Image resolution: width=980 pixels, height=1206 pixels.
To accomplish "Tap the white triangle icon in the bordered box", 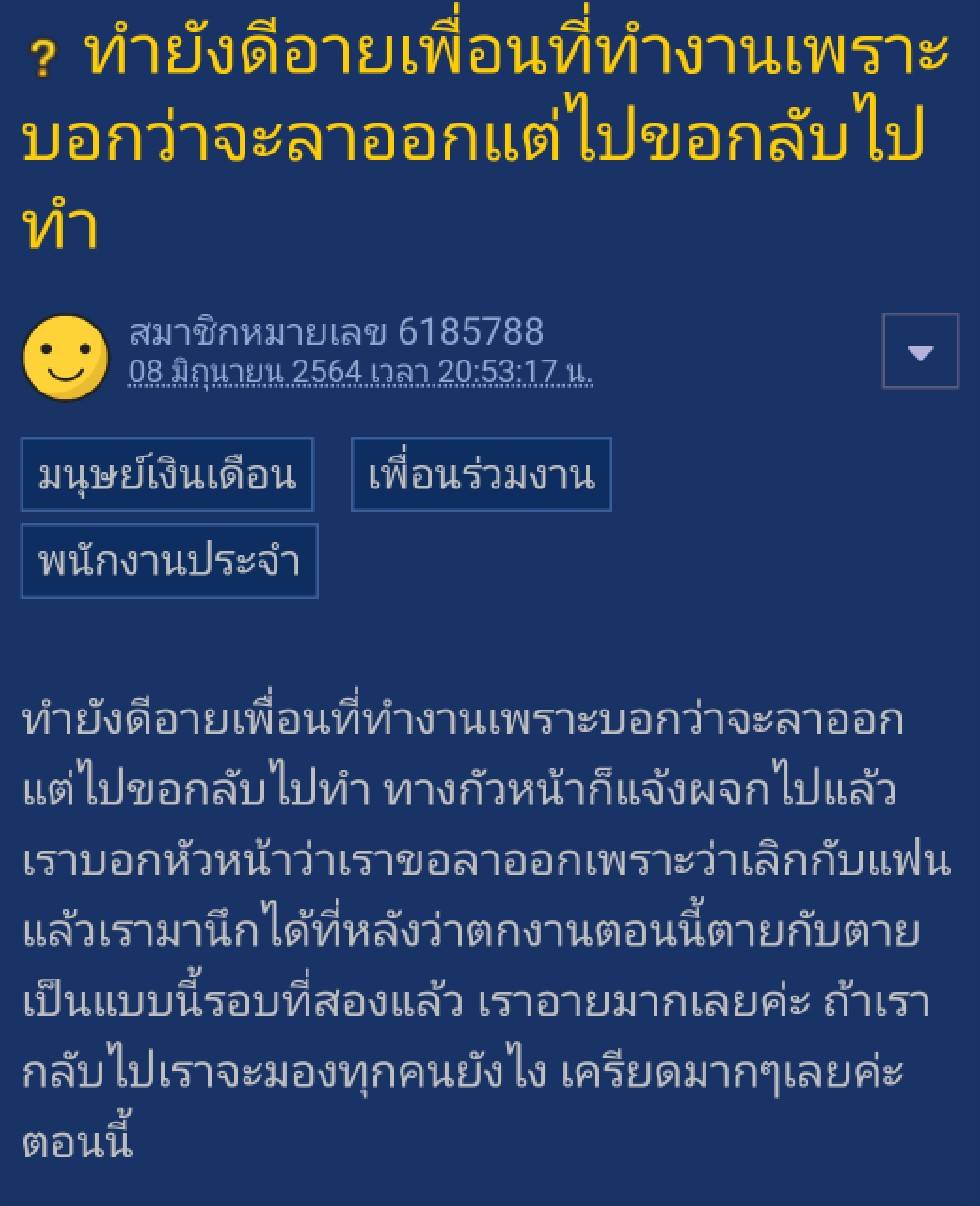I will click(919, 352).
